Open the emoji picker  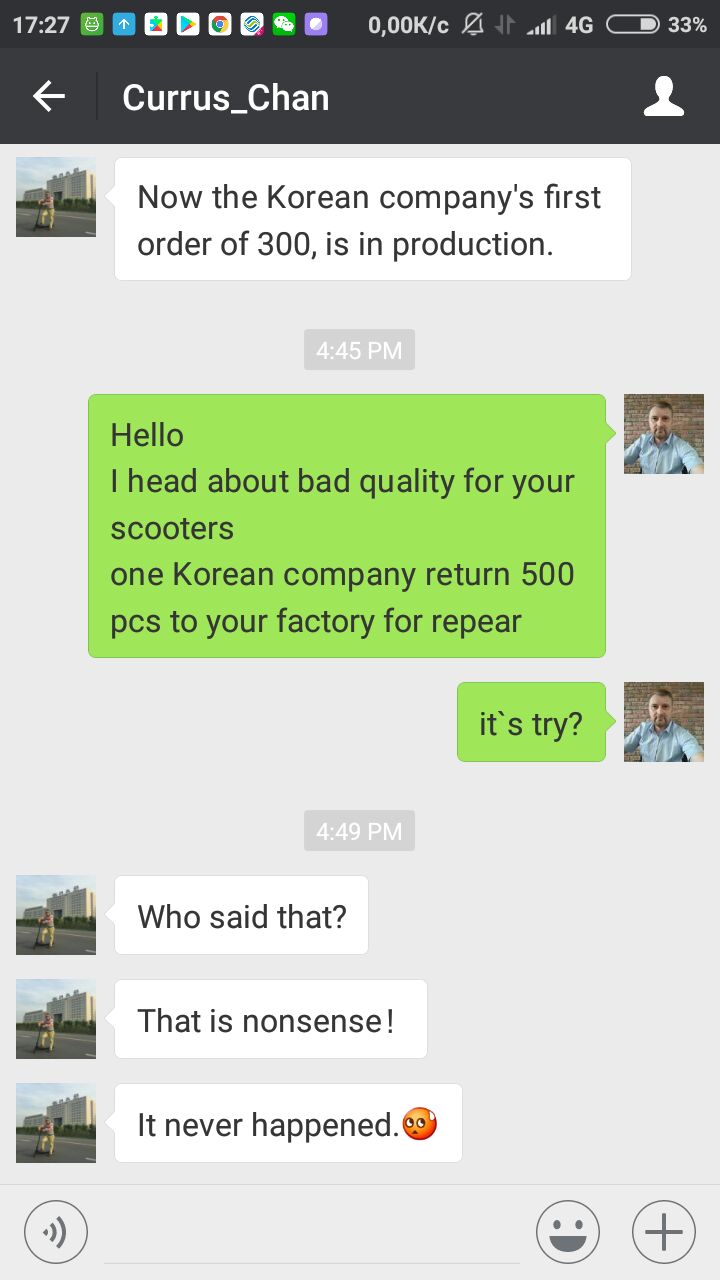coord(568,1232)
